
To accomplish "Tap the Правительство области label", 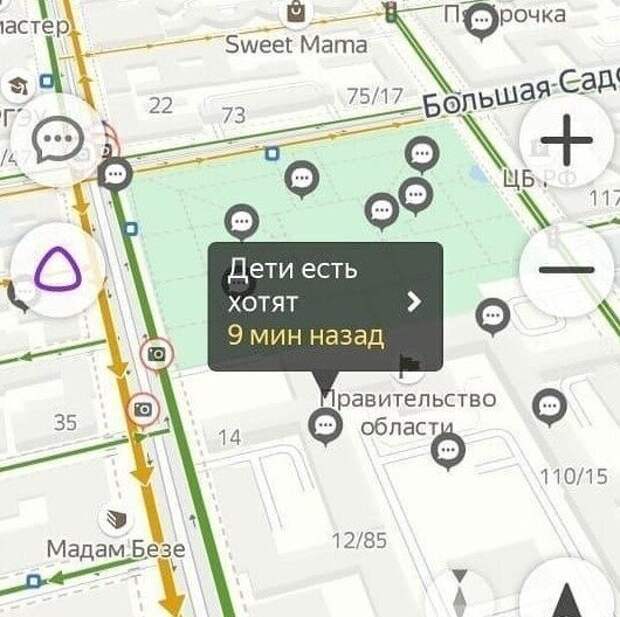I will [407, 412].
